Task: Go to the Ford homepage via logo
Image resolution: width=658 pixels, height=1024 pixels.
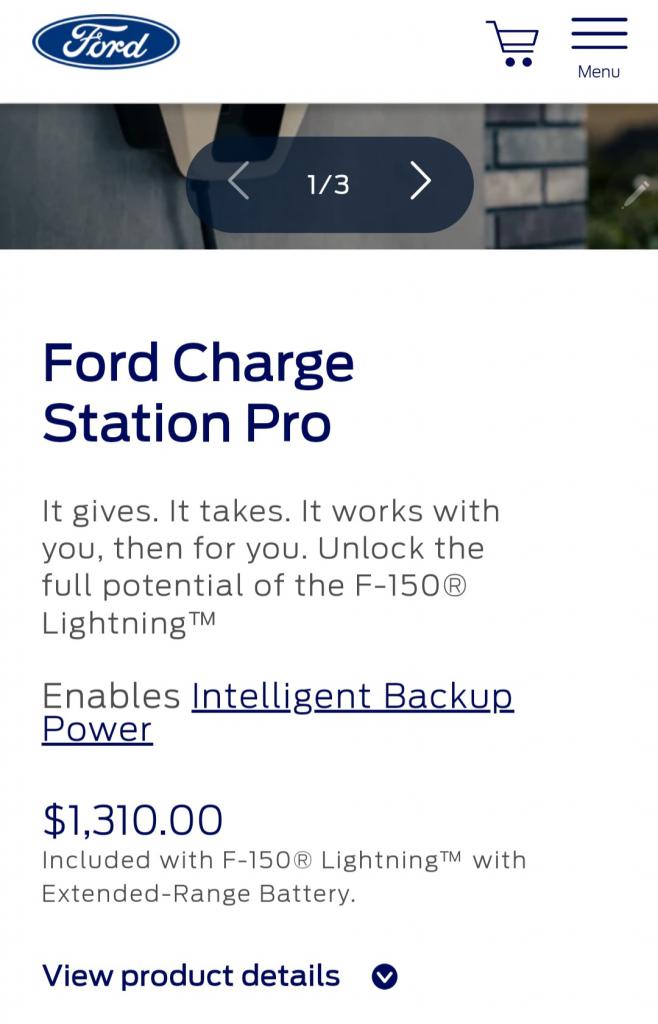Action: (106, 42)
